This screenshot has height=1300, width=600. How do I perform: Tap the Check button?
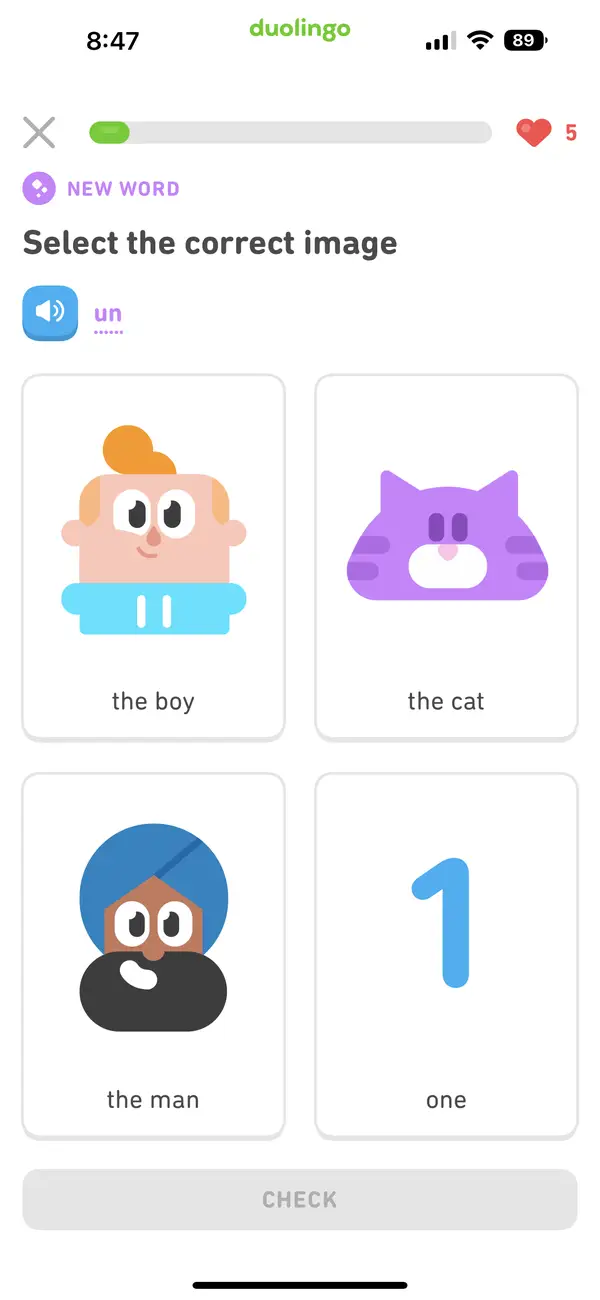(300, 1199)
